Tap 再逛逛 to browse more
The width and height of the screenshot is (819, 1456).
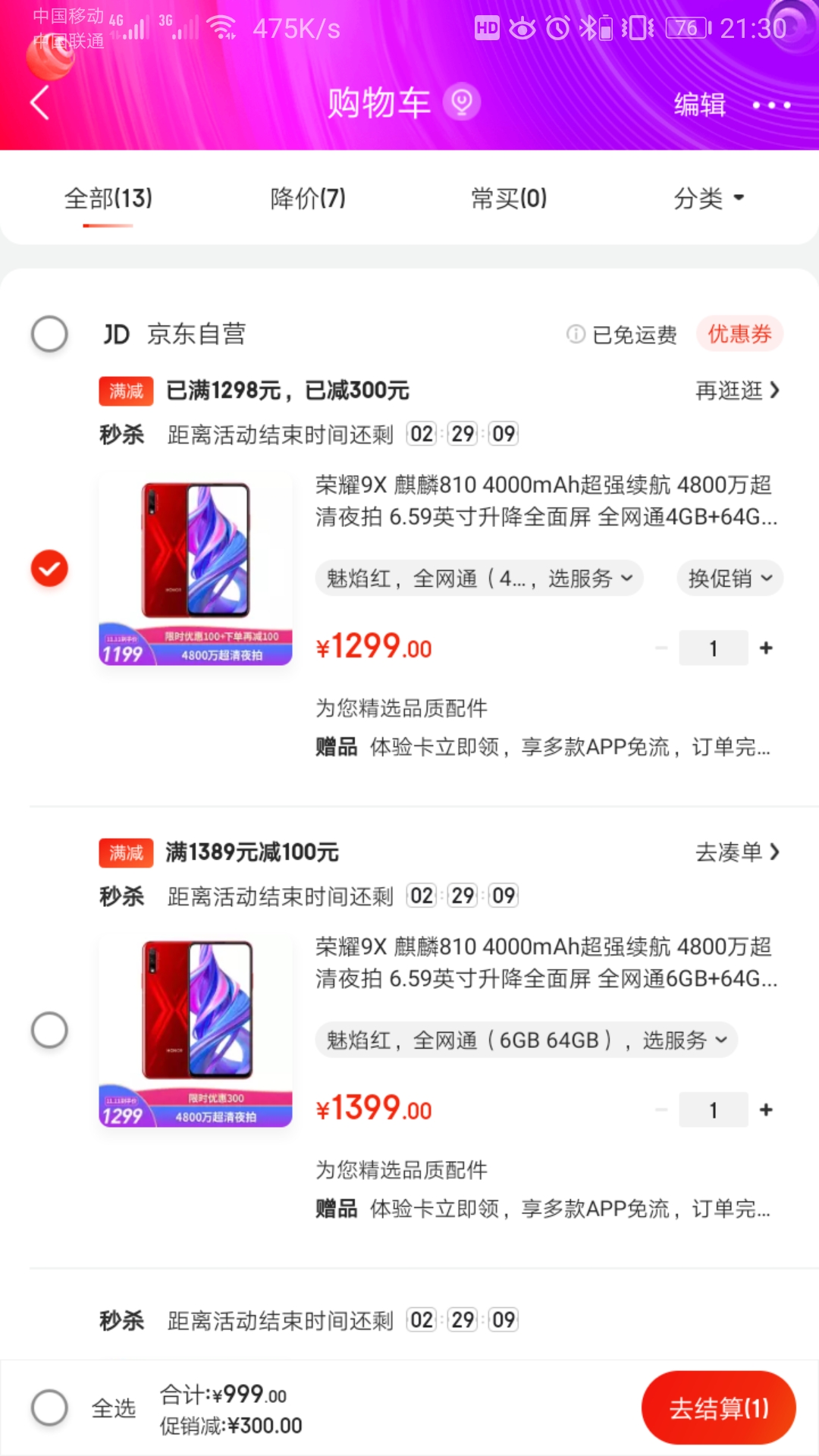pyautogui.click(x=737, y=391)
